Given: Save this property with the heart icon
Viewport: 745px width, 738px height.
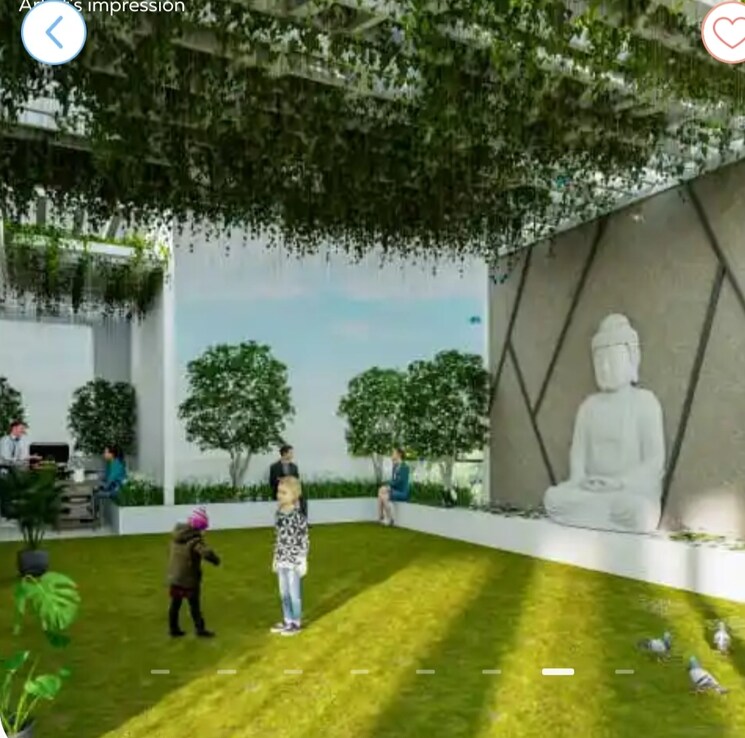Looking at the screenshot, I should tap(724, 33).
